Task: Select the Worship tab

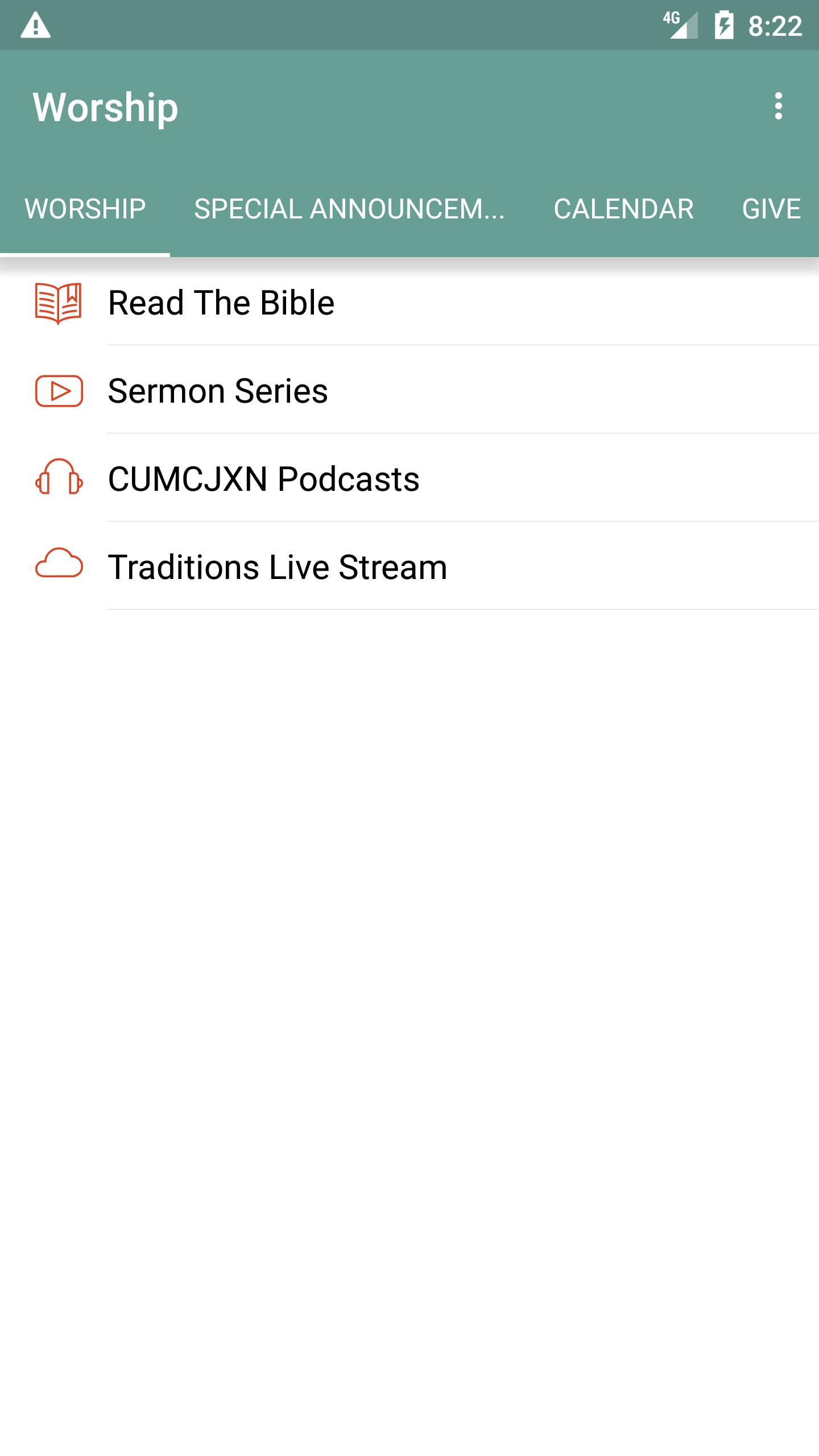Action: [85, 209]
